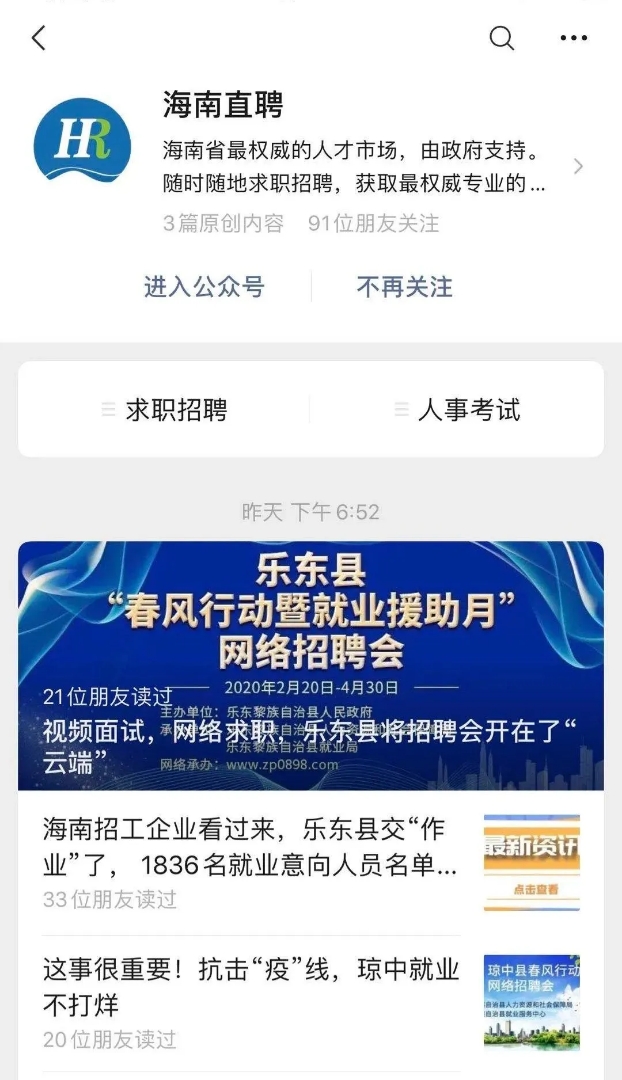Open the 乐东县网络招聘会 banner article

311,665
